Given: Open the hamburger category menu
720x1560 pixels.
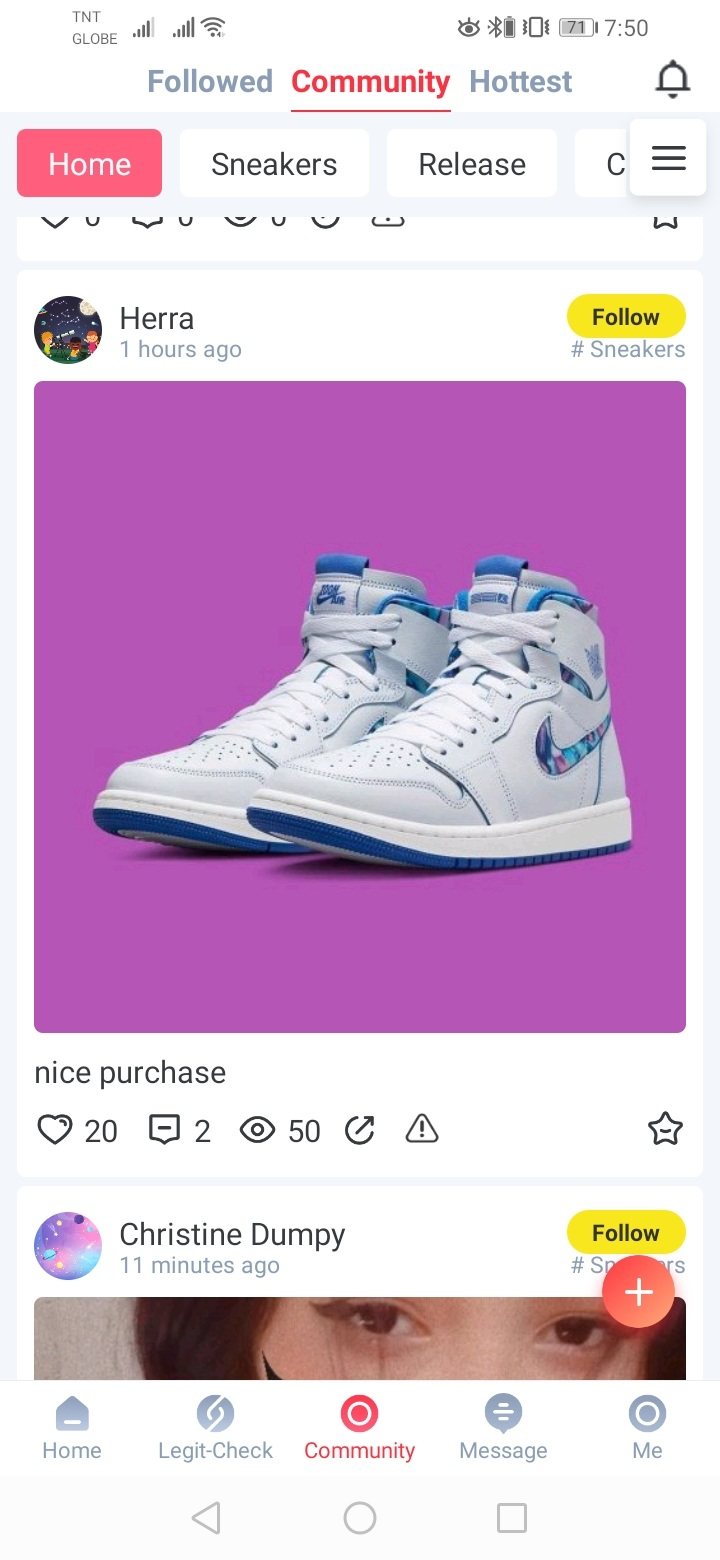Looking at the screenshot, I should click(x=668, y=158).
